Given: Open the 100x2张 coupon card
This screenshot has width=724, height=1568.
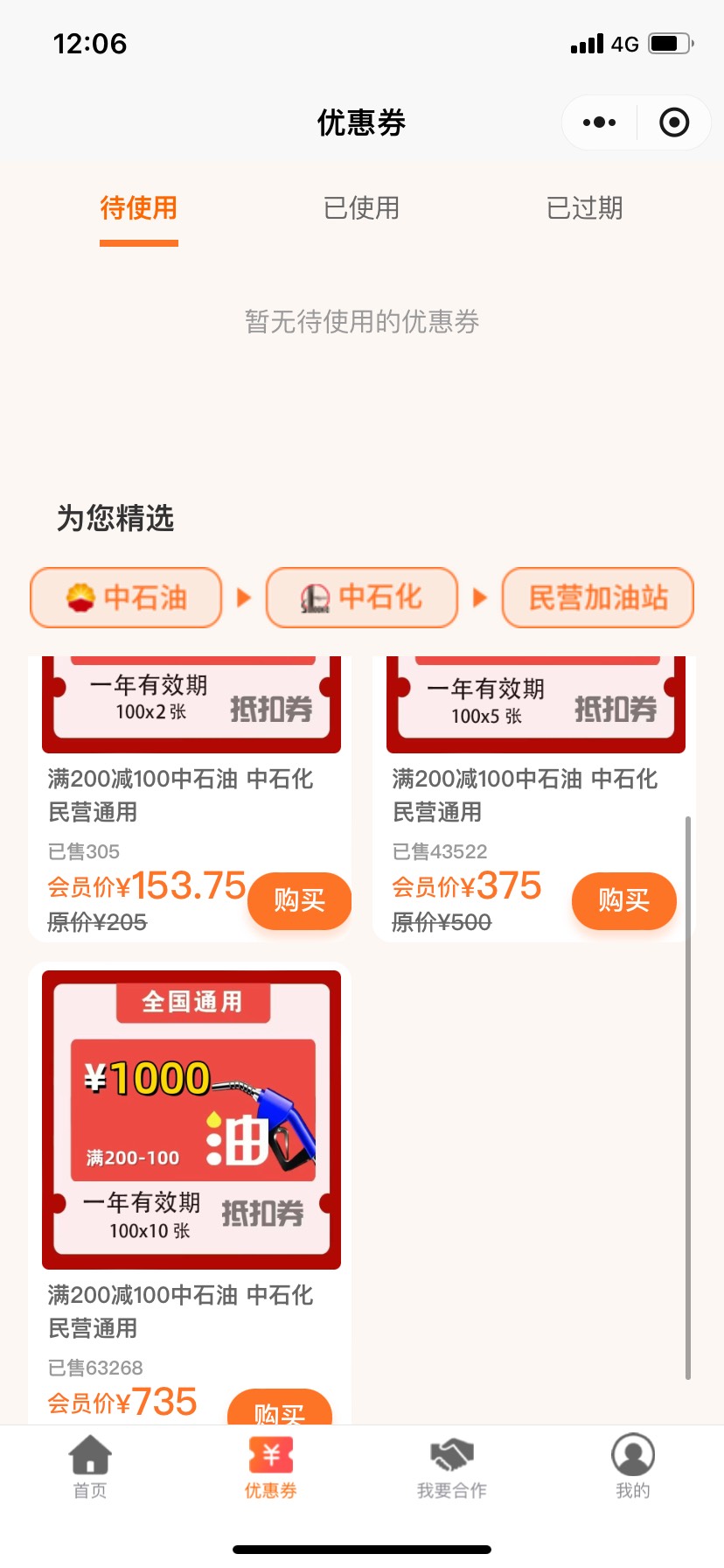Looking at the screenshot, I should [191, 704].
